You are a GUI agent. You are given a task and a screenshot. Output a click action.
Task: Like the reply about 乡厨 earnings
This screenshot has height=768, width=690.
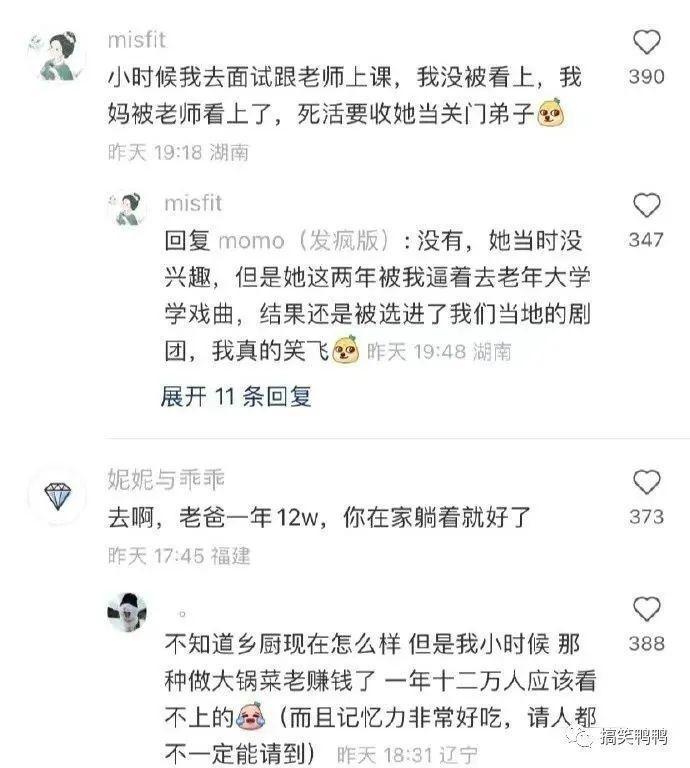coord(647,609)
